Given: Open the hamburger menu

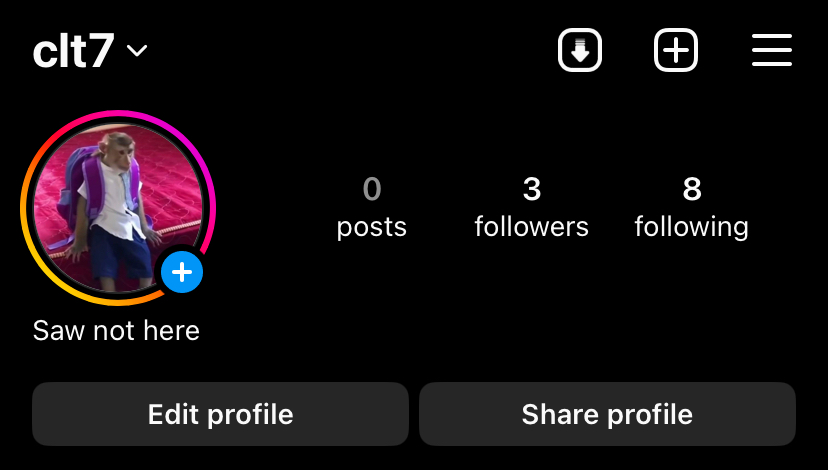Looking at the screenshot, I should click(x=771, y=50).
